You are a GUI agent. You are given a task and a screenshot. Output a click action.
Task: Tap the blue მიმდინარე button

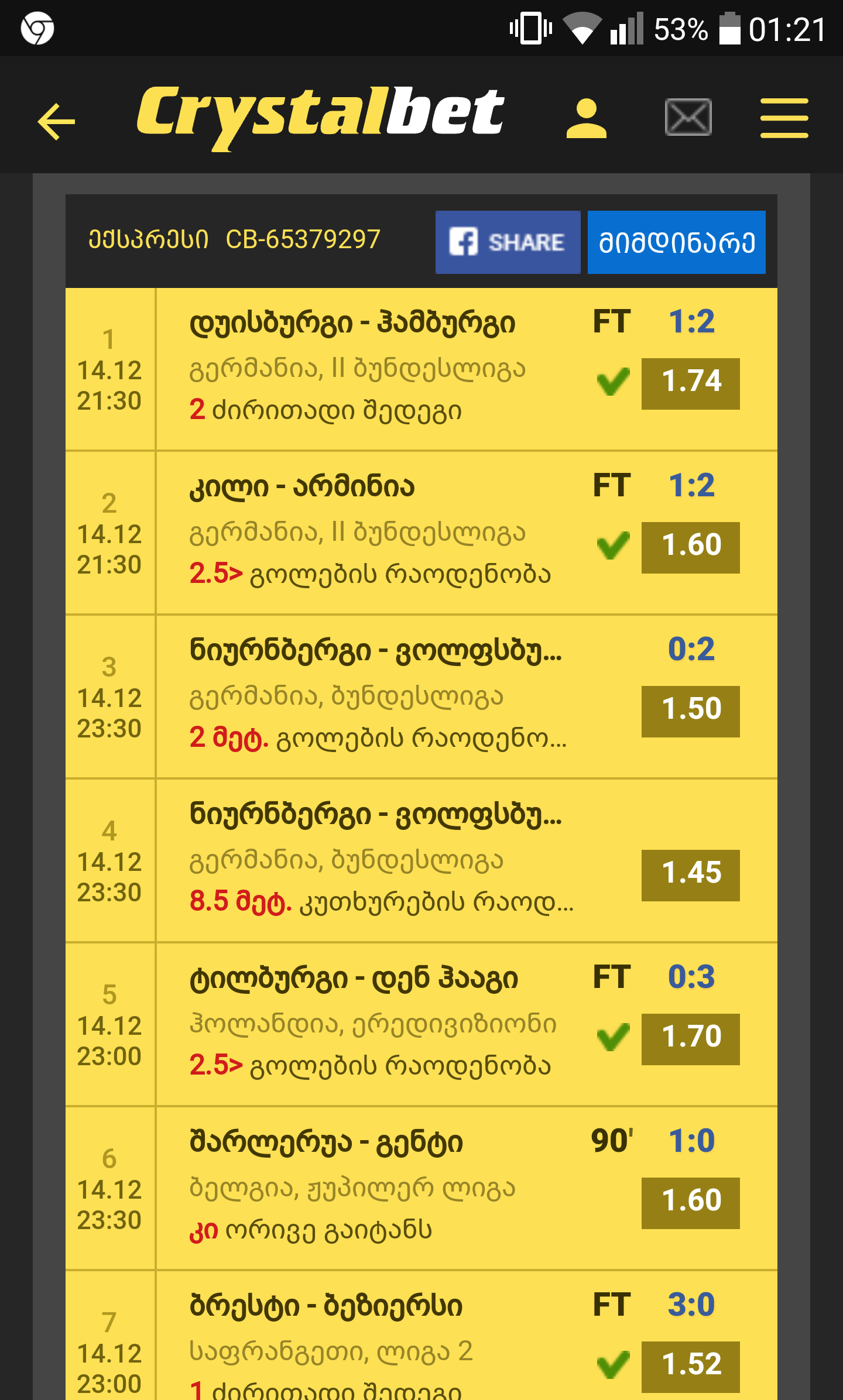(x=676, y=242)
